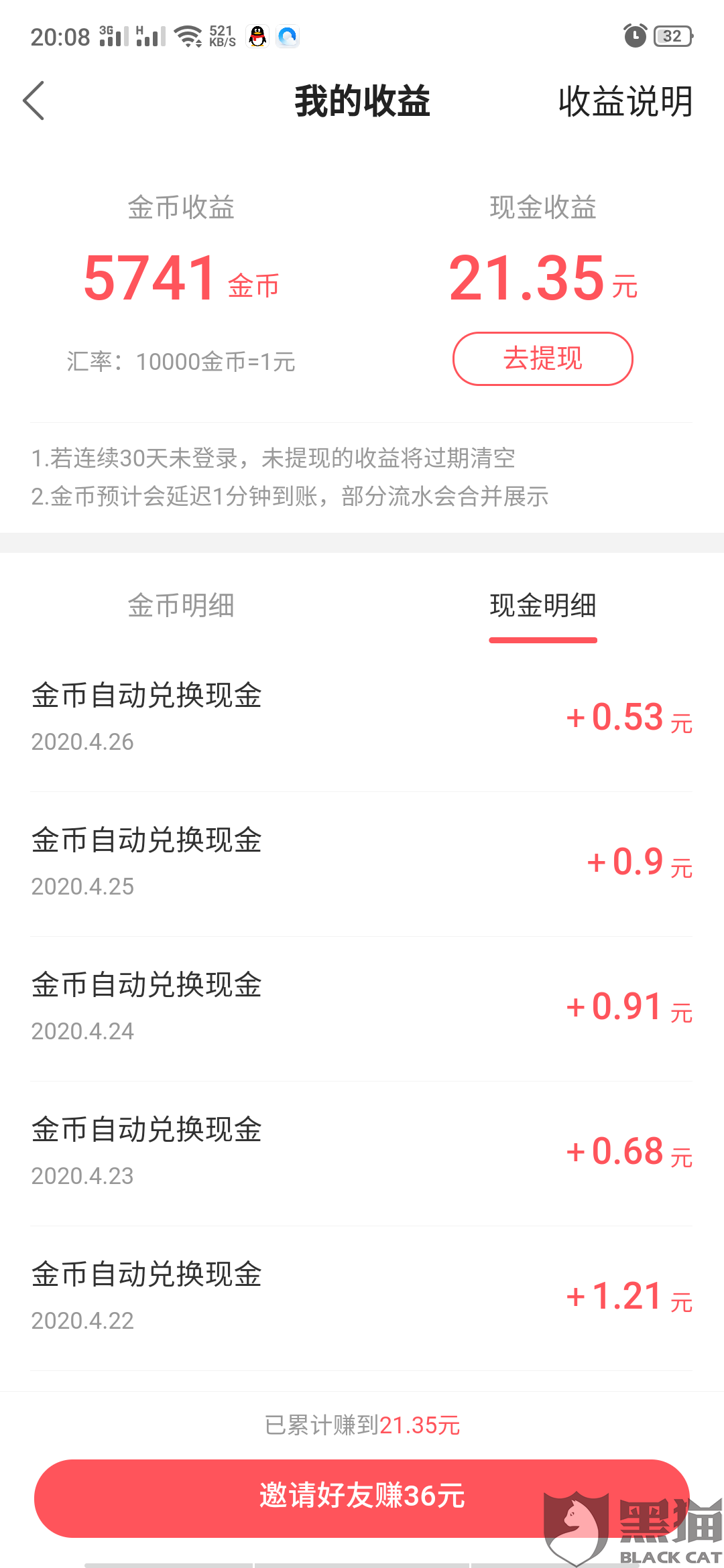Select the 现金明细 tab
Screen dimensions: 724x1568
[x=542, y=606]
